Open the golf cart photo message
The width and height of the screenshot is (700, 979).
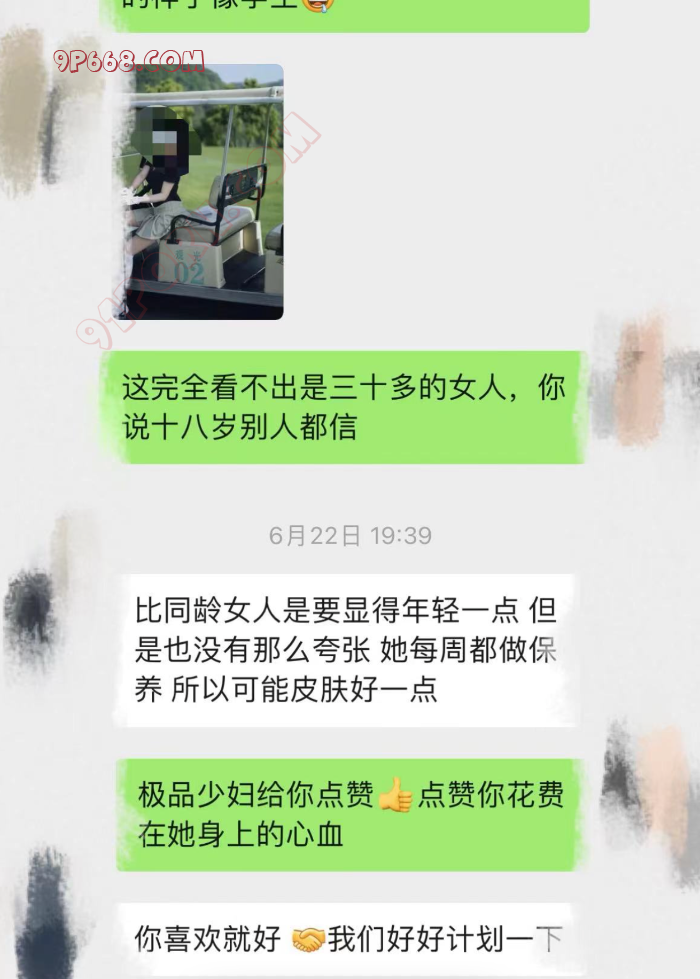(200, 192)
